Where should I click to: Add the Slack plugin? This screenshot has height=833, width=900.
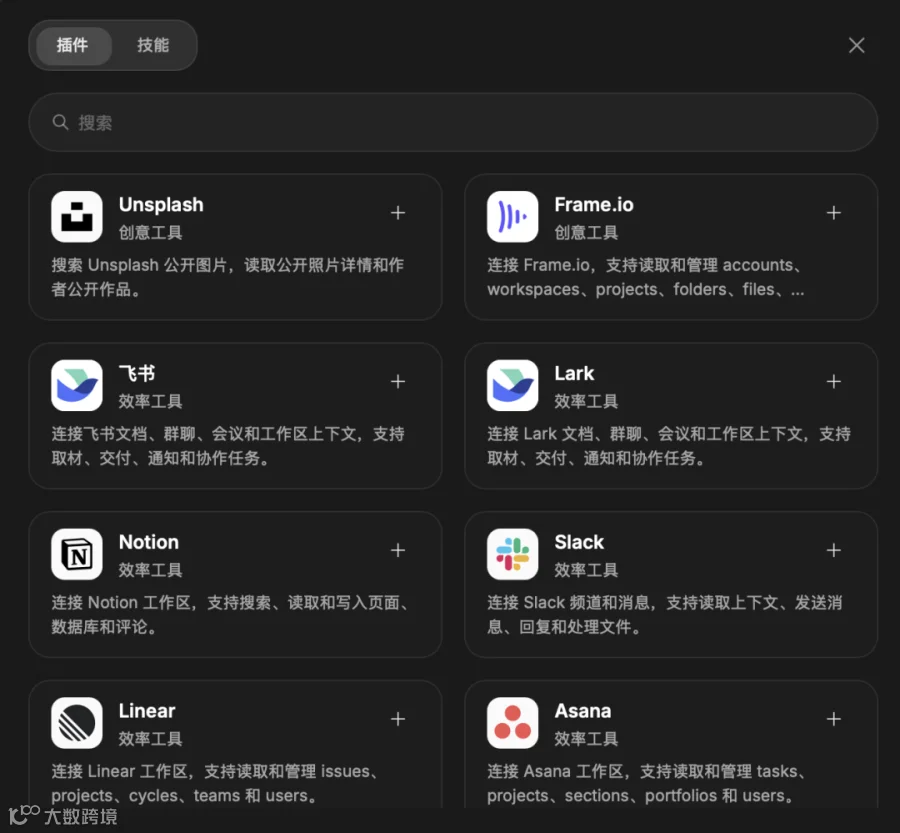(x=833, y=551)
